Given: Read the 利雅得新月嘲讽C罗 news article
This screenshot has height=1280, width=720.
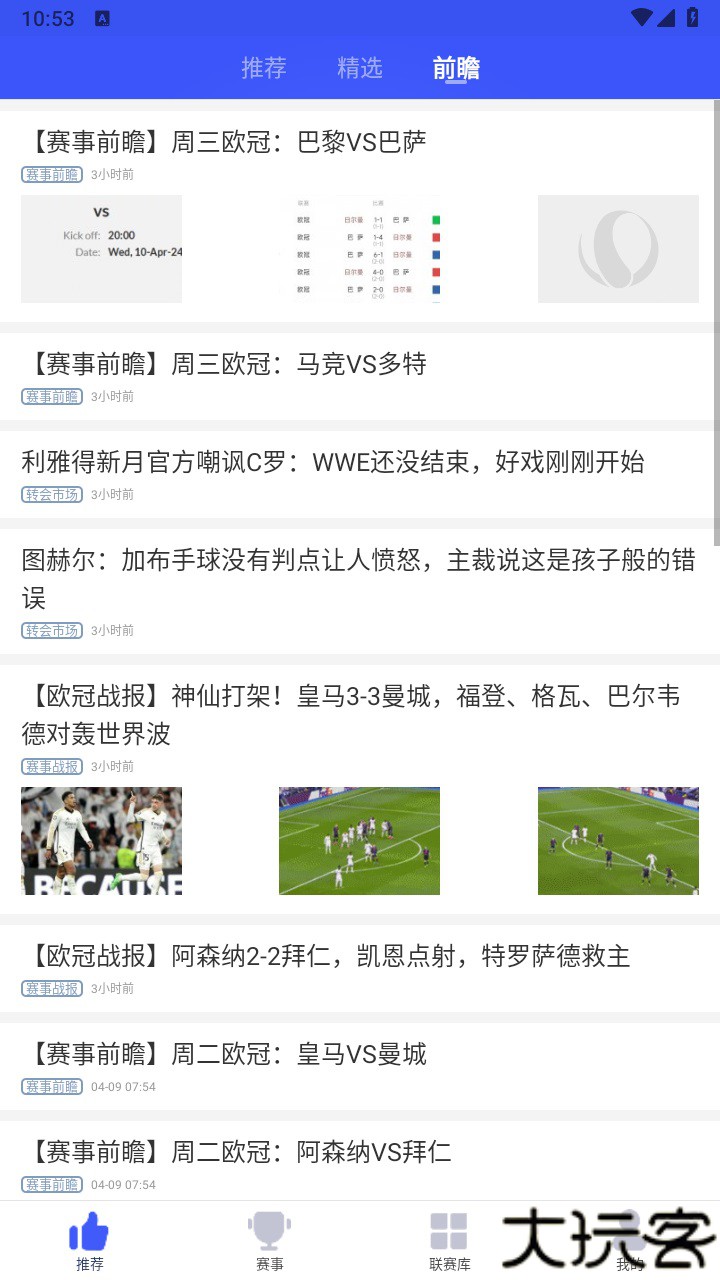Looking at the screenshot, I should point(332,462).
